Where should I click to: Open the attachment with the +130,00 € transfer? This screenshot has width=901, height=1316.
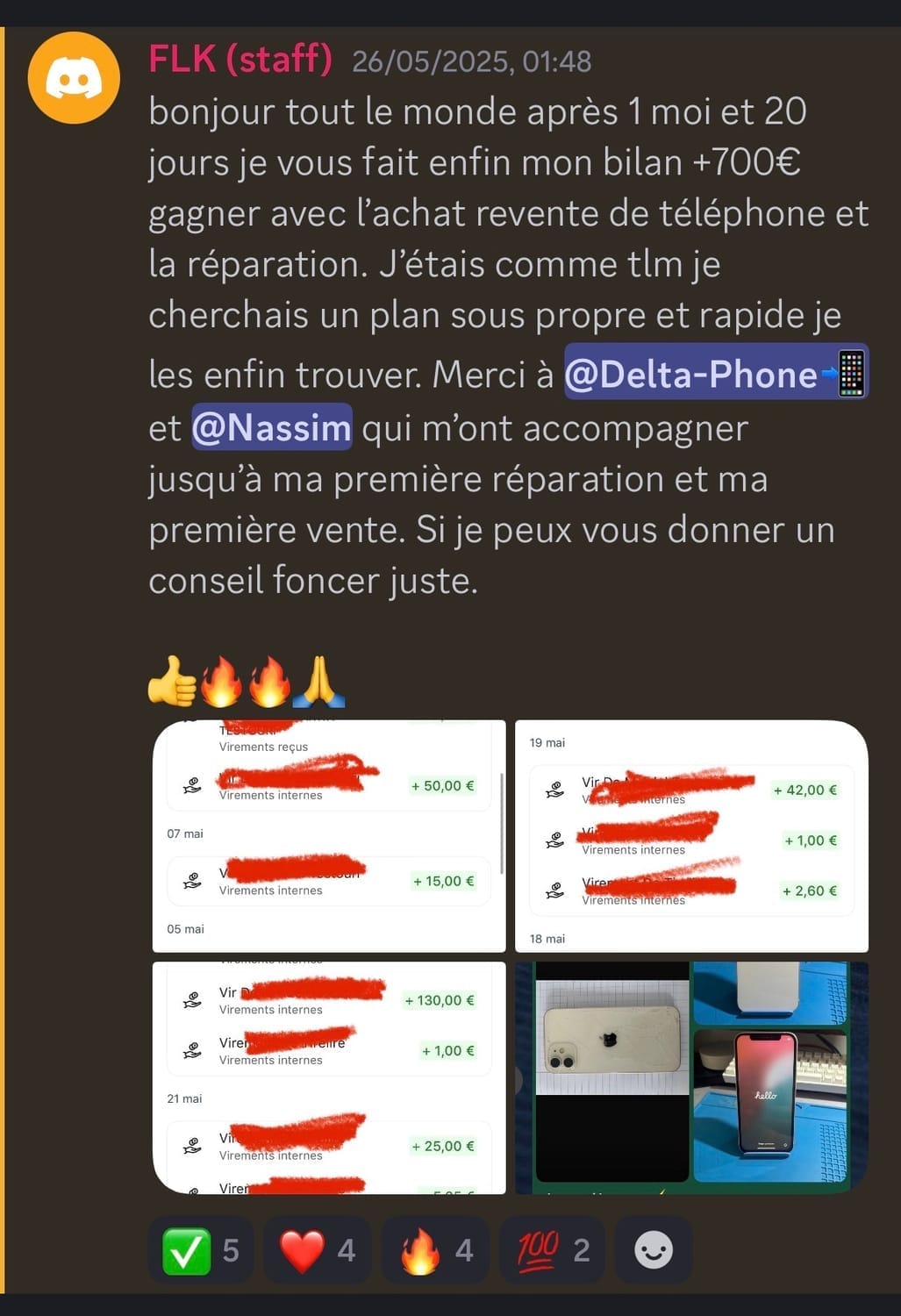pos(329,1077)
